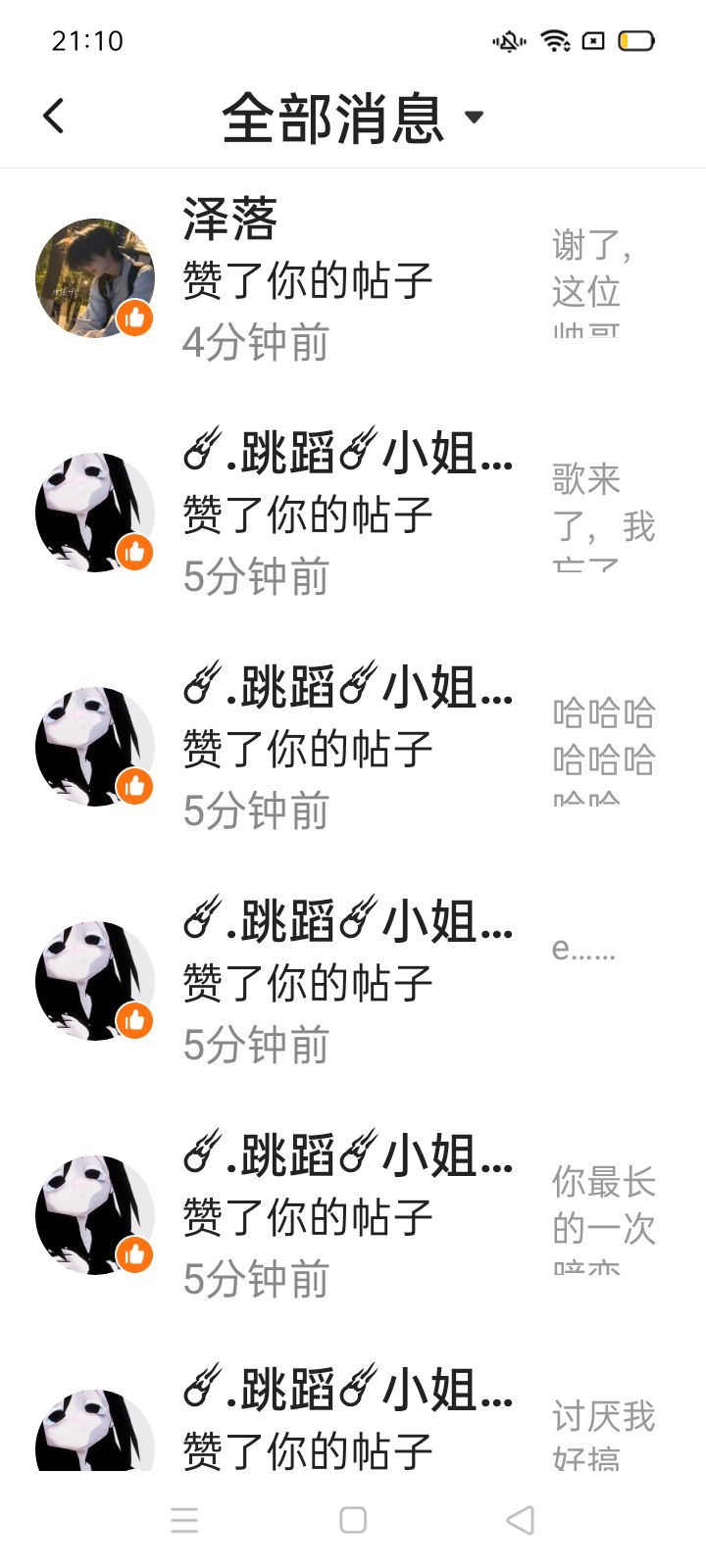Open the like notification with preview 歌来了
The image size is (706, 1568).
(353, 513)
